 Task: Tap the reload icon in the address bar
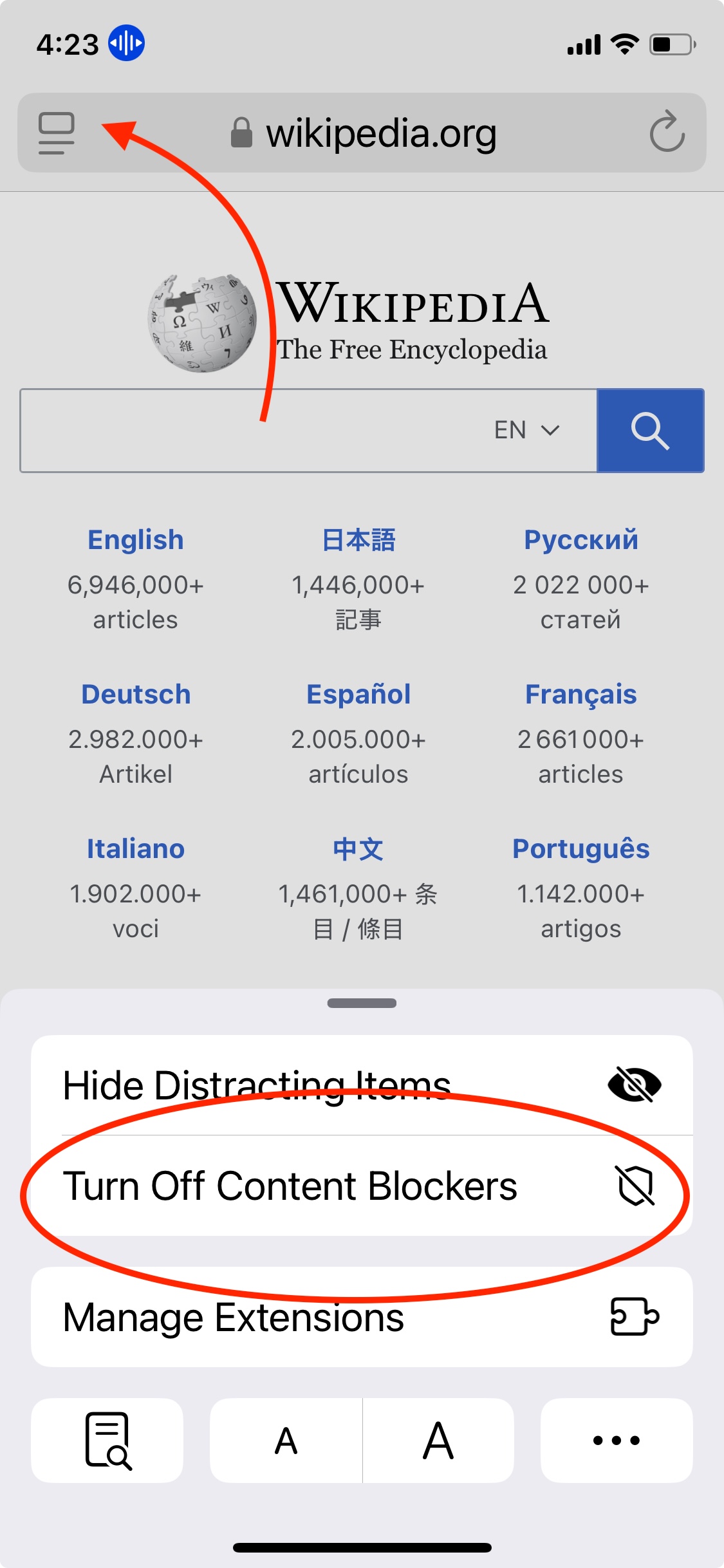668,133
